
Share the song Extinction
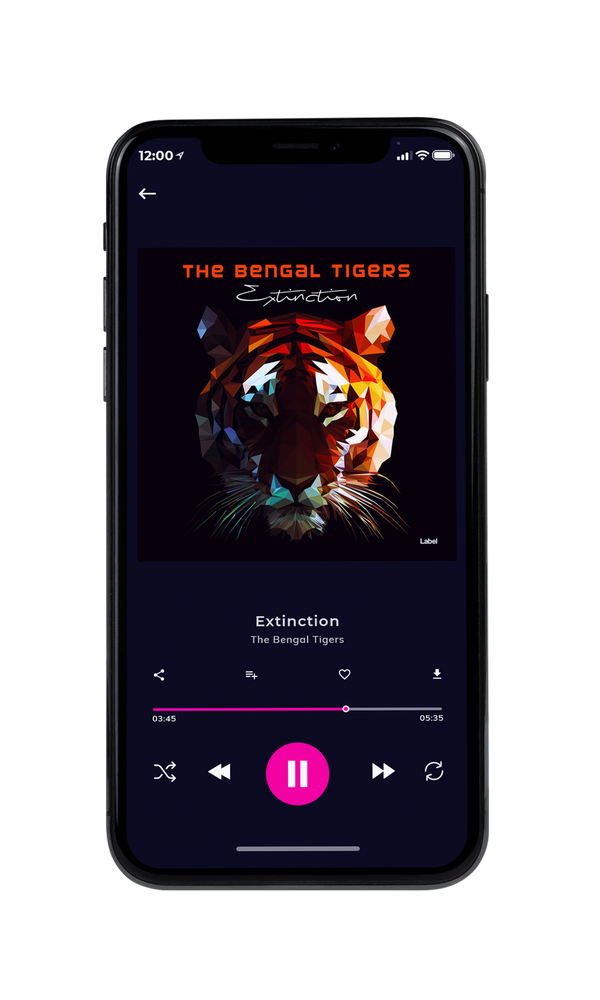pos(159,675)
